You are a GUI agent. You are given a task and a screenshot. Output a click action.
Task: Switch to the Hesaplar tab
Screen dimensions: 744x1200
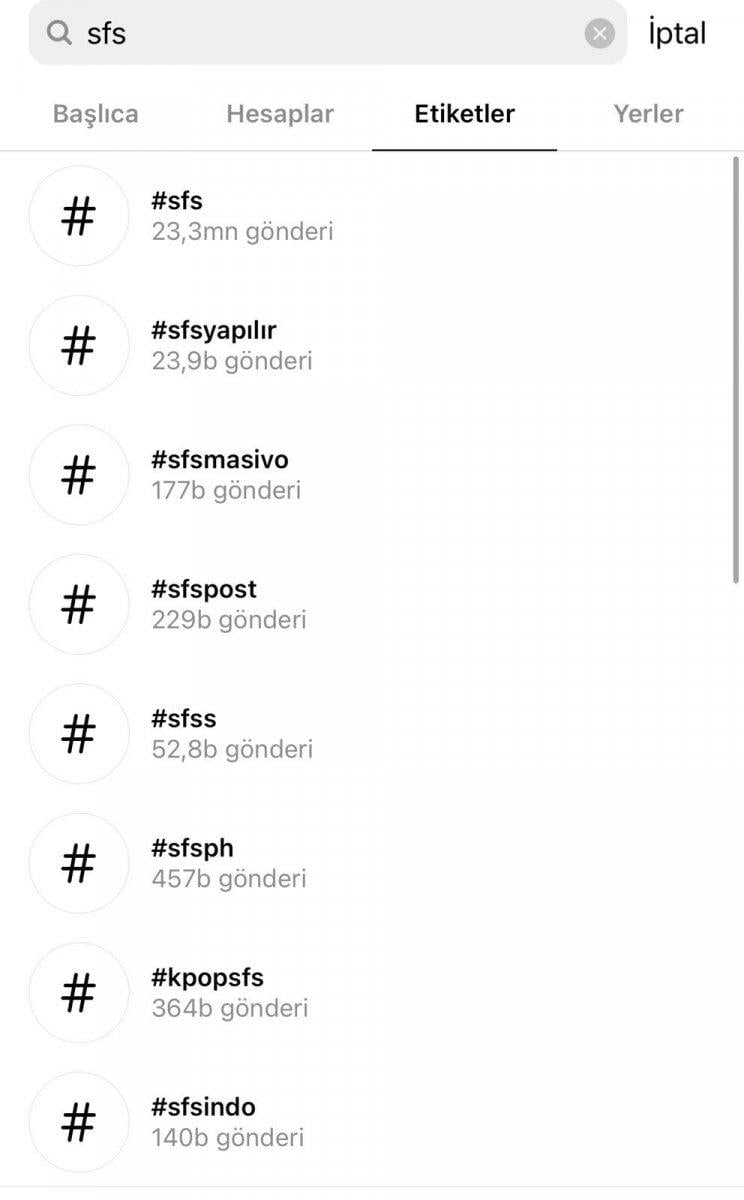[x=280, y=114]
